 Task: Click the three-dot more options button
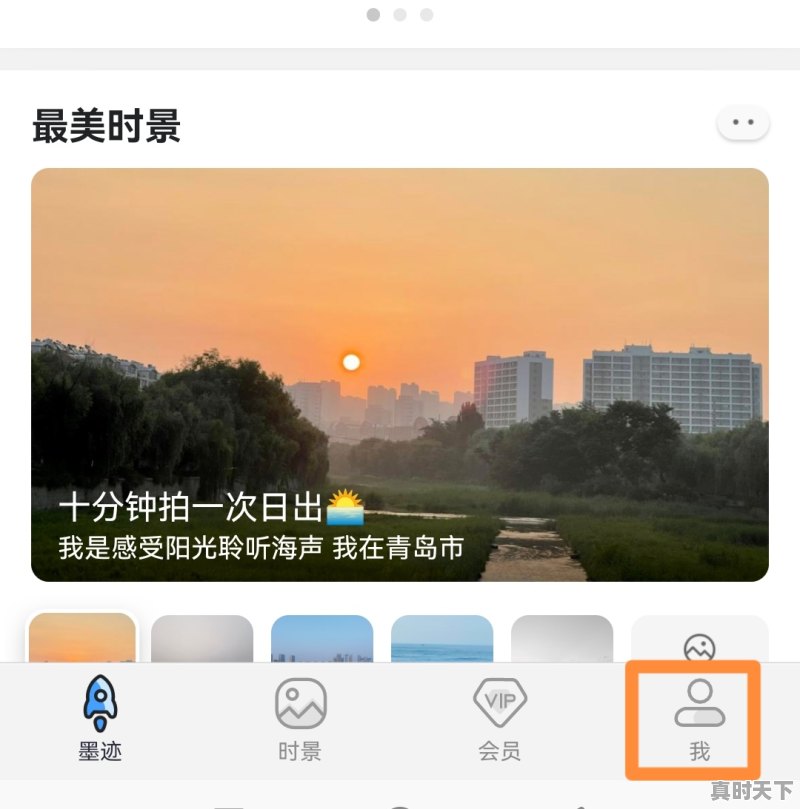point(744,122)
